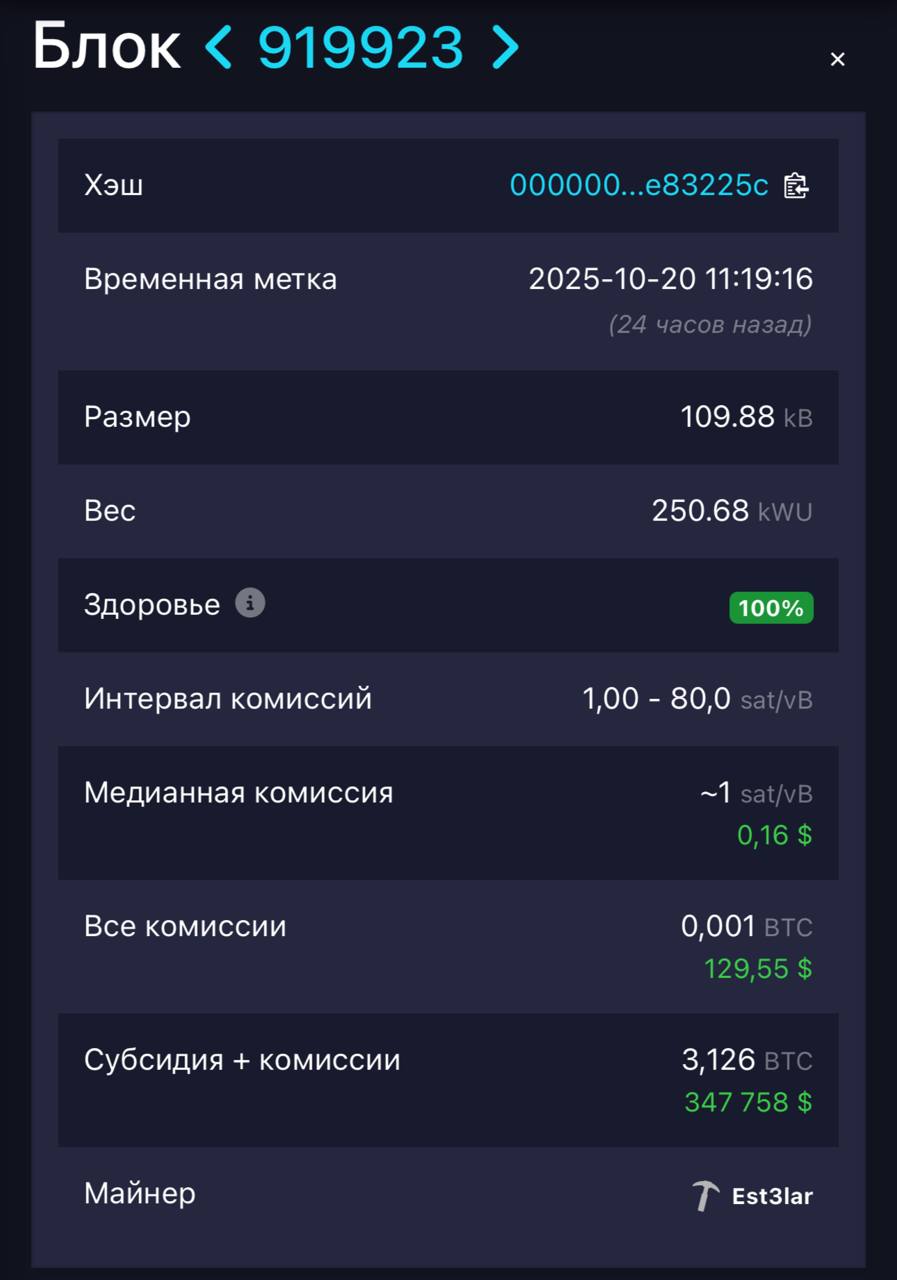Copy the block hash to clipboard

click(796, 185)
